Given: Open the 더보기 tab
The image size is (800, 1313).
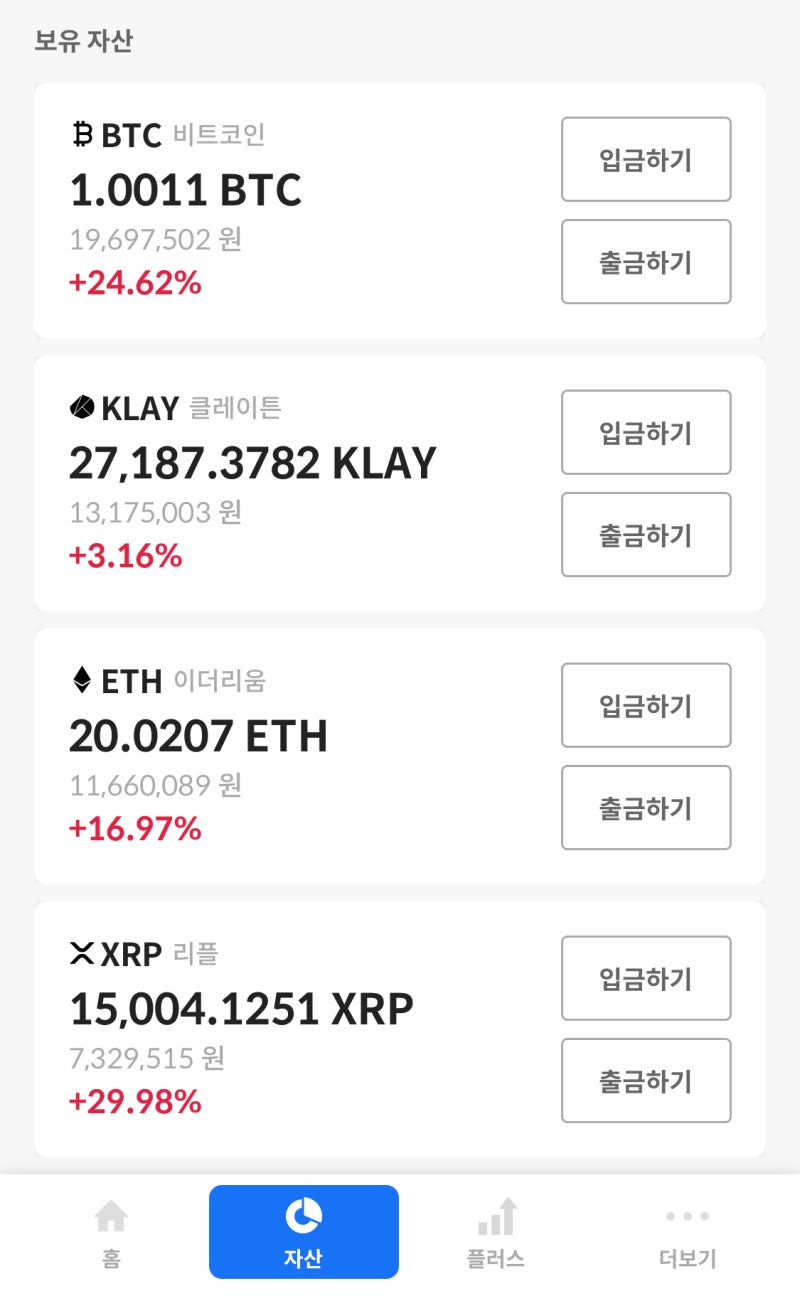Looking at the screenshot, I should point(688,1233).
